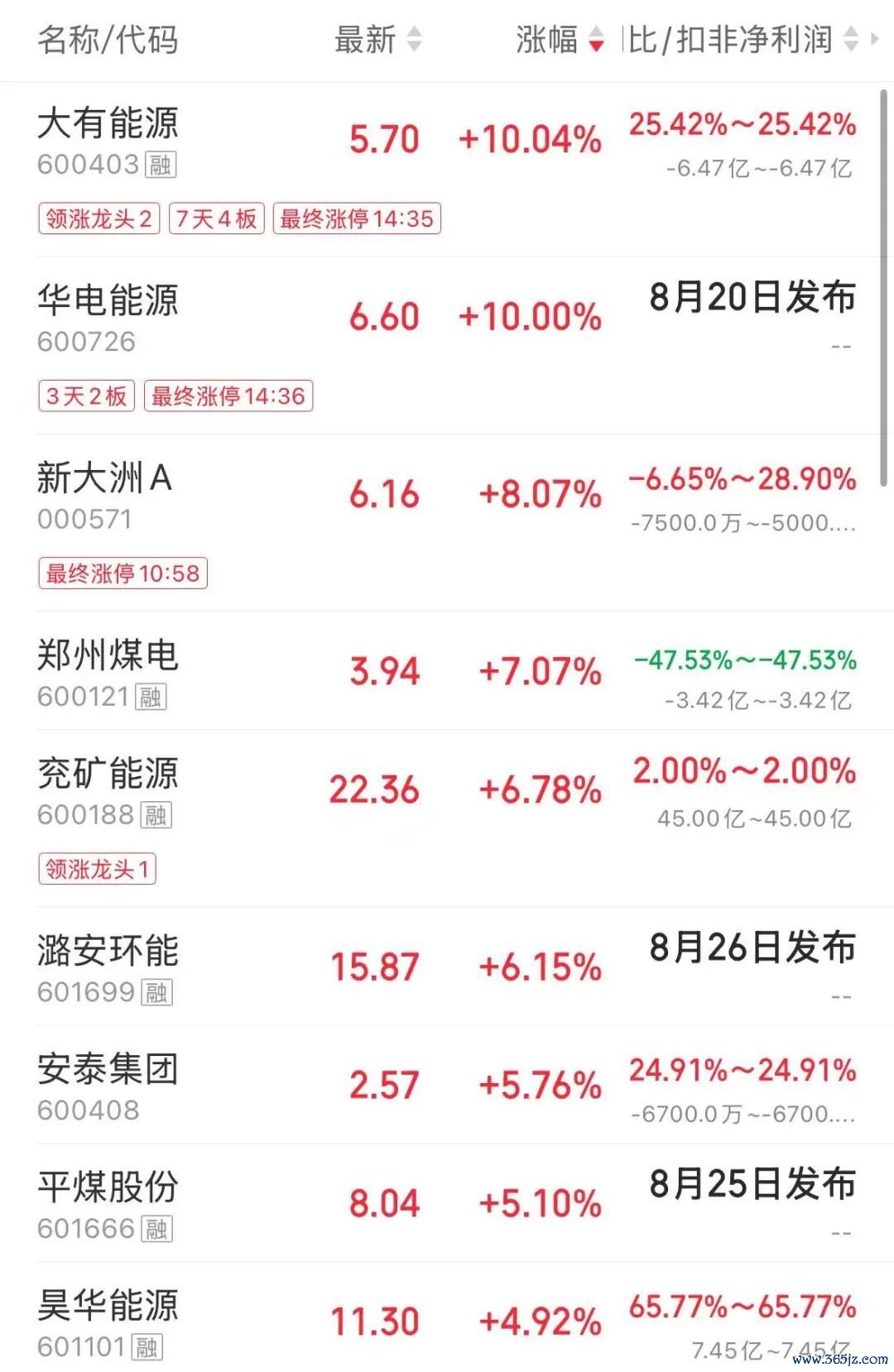View 新大洲A 000571 stock page

point(447,522)
